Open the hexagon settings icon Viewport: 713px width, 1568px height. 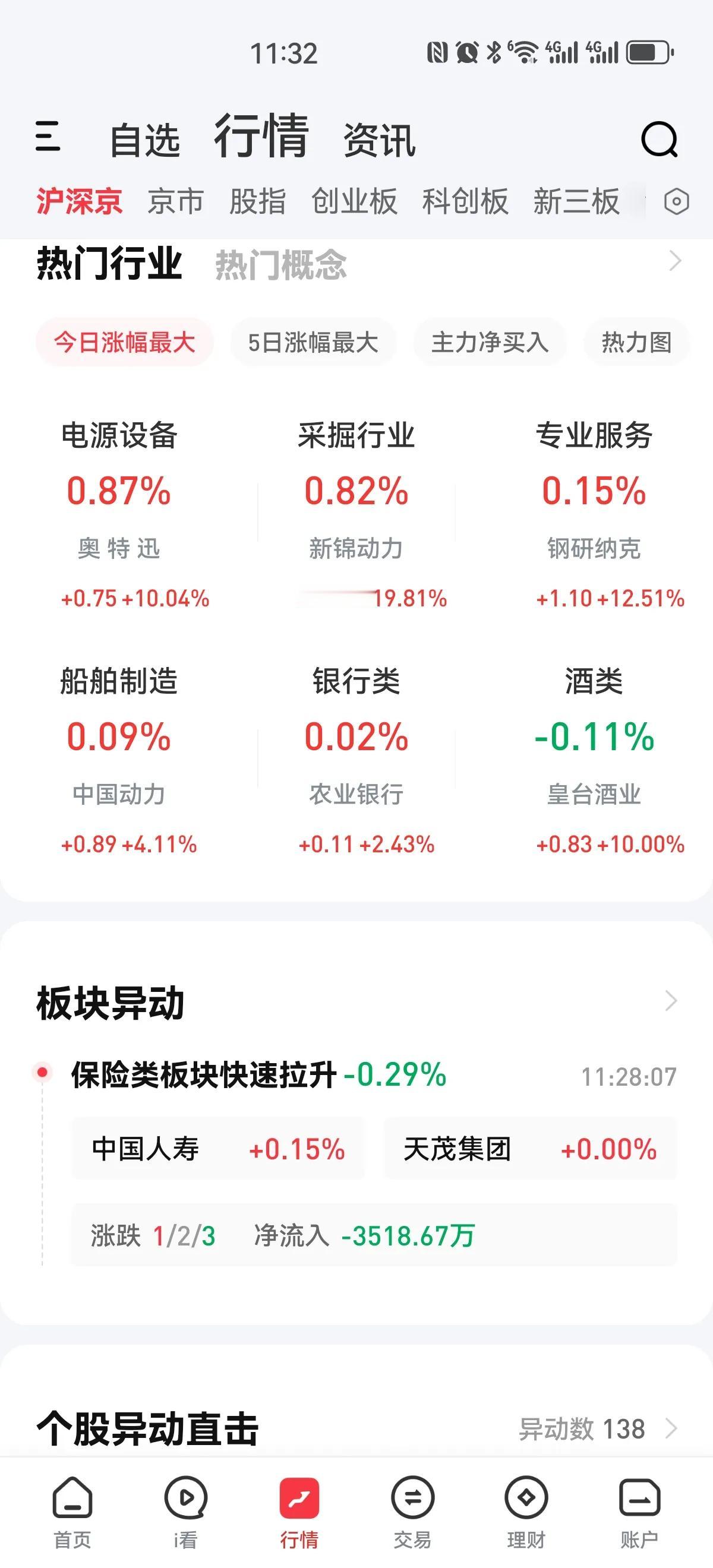point(677,201)
